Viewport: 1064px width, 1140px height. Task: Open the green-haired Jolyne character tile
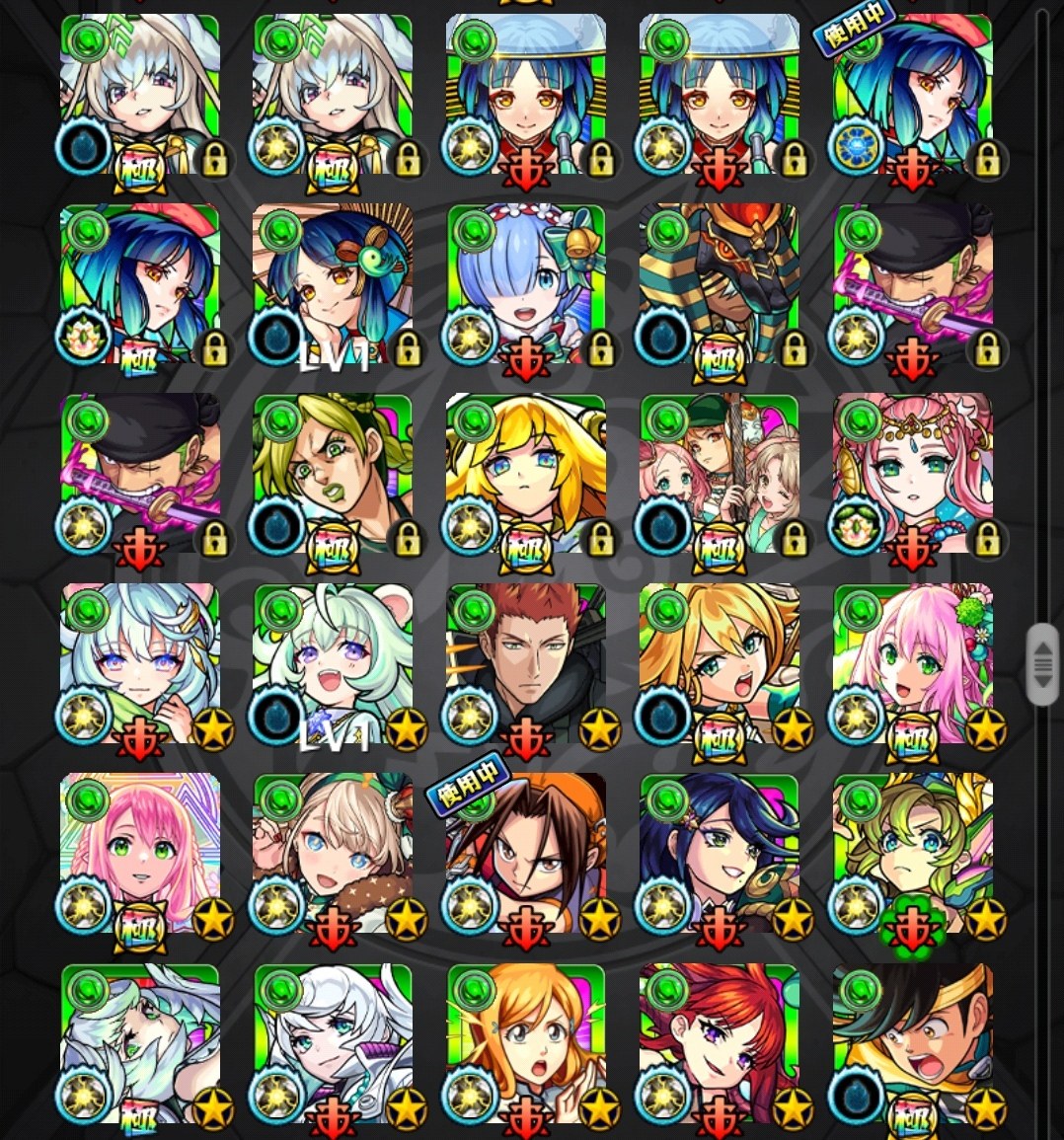pos(333,474)
